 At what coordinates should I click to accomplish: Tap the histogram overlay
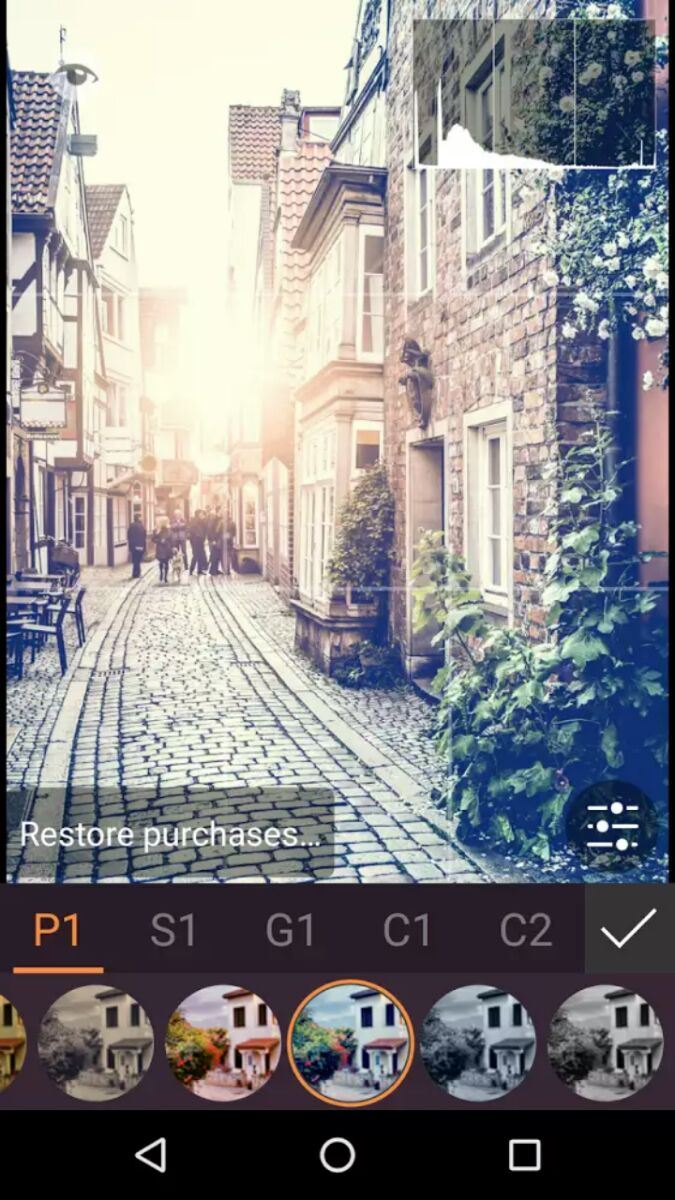point(535,92)
